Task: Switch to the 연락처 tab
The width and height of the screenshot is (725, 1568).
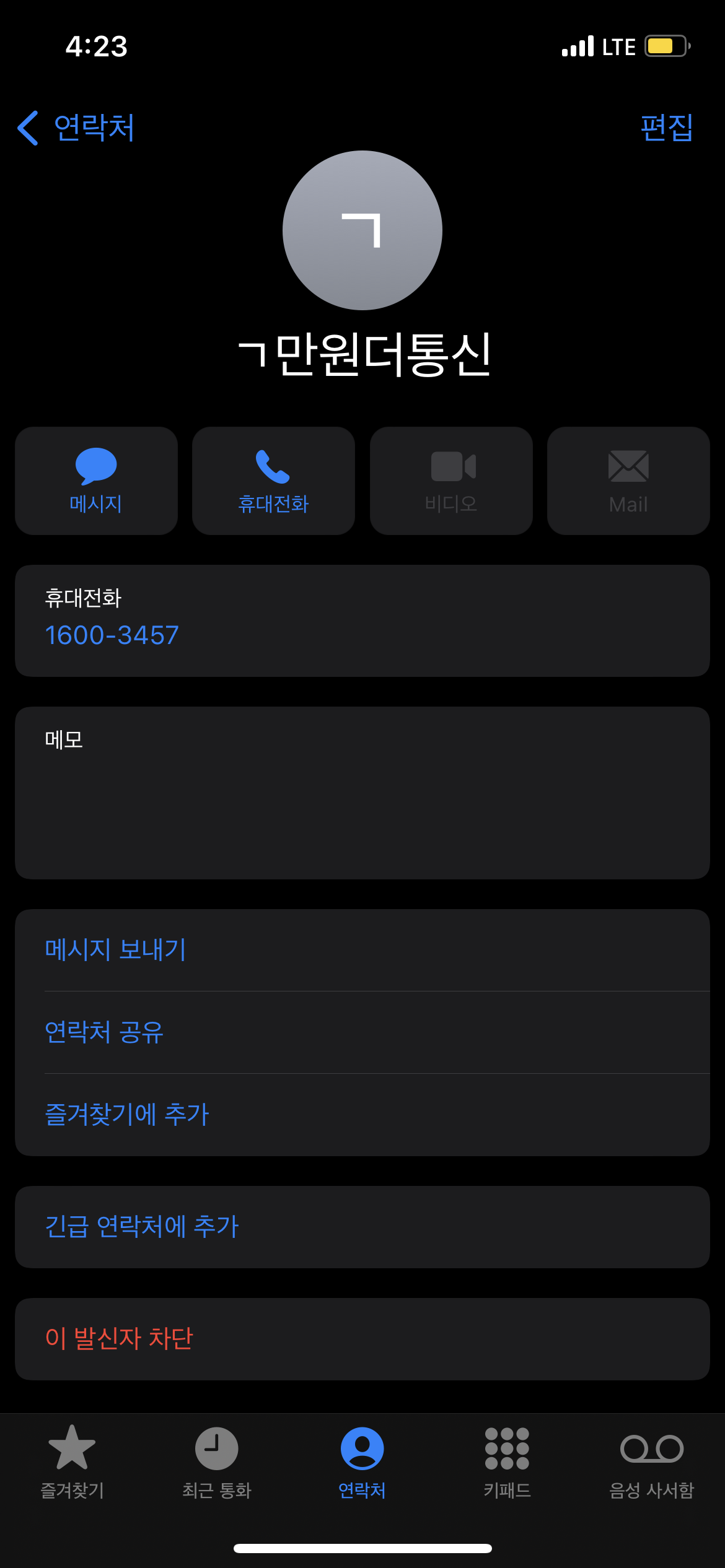Action: click(362, 1463)
